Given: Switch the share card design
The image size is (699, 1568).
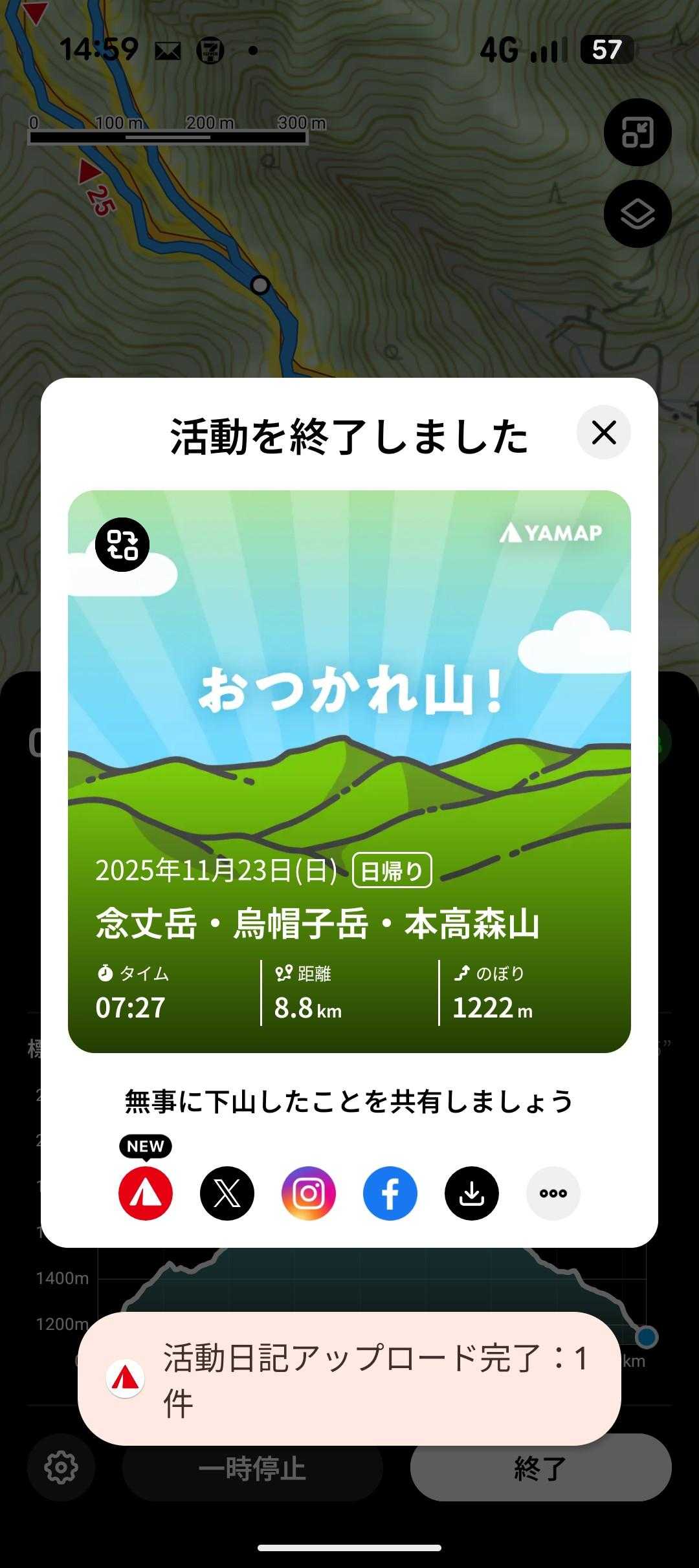Looking at the screenshot, I should coord(122,545).
